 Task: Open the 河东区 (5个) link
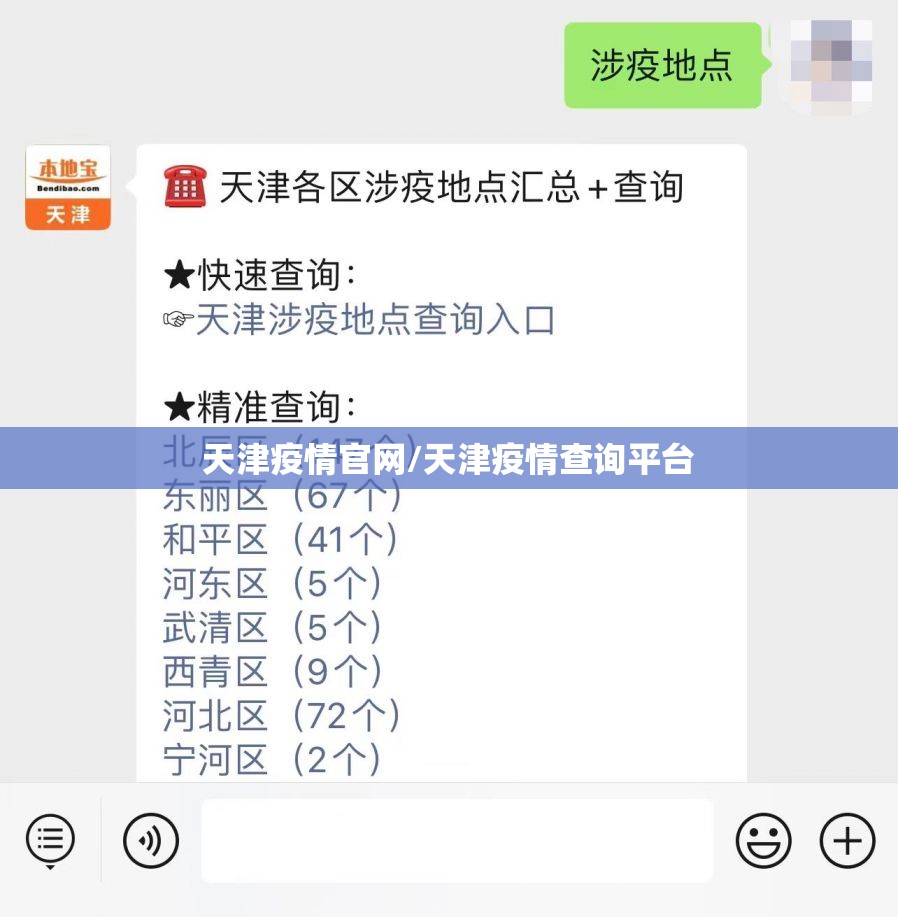coord(272,584)
